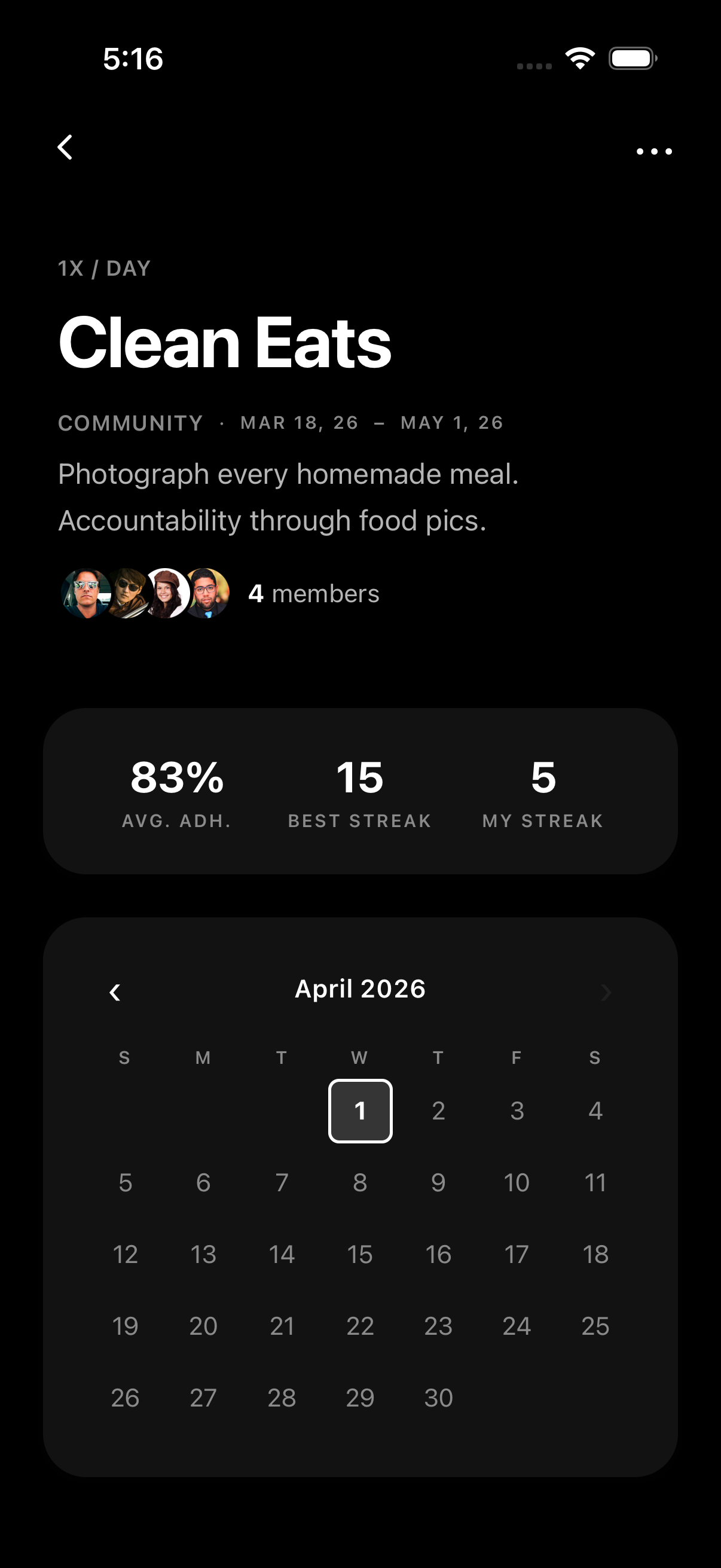Choose April 18 on the calendar
Screen dimensions: 721x1568
[595, 1255]
